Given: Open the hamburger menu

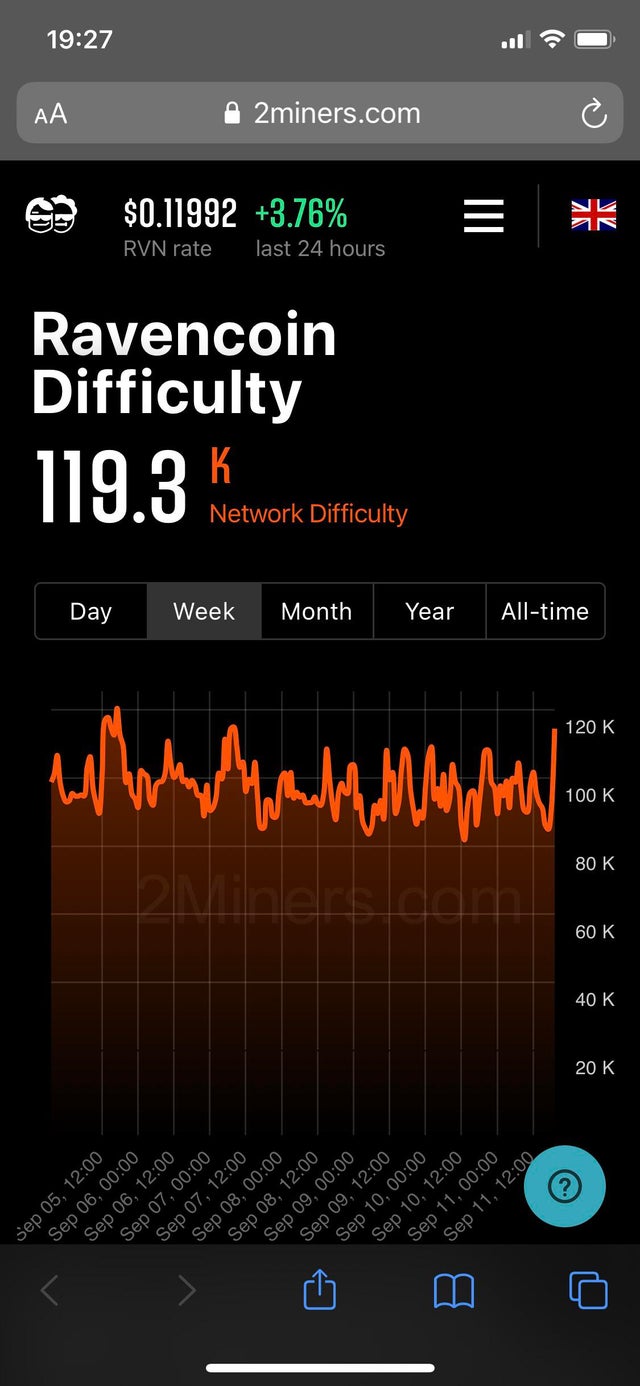Looking at the screenshot, I should click(x=484, y=215).
